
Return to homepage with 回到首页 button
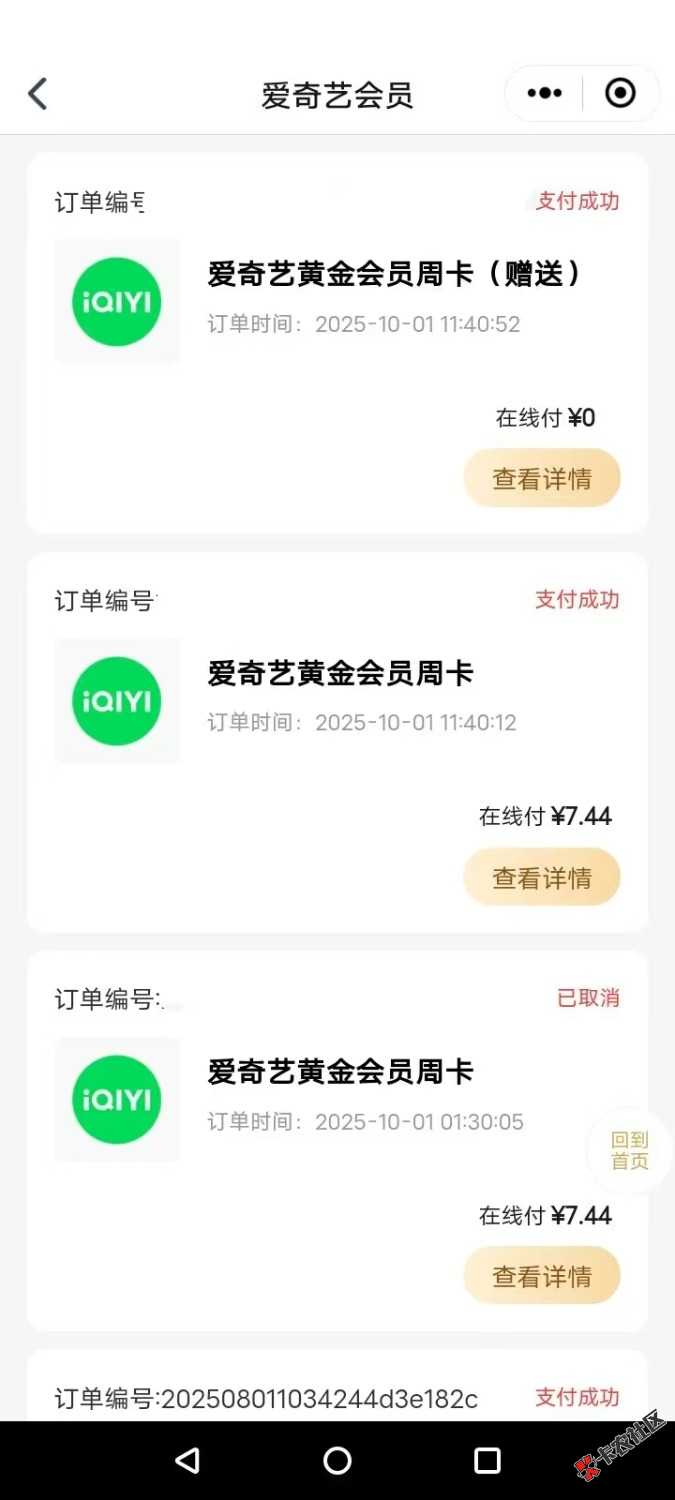(x=630, y=1151)
